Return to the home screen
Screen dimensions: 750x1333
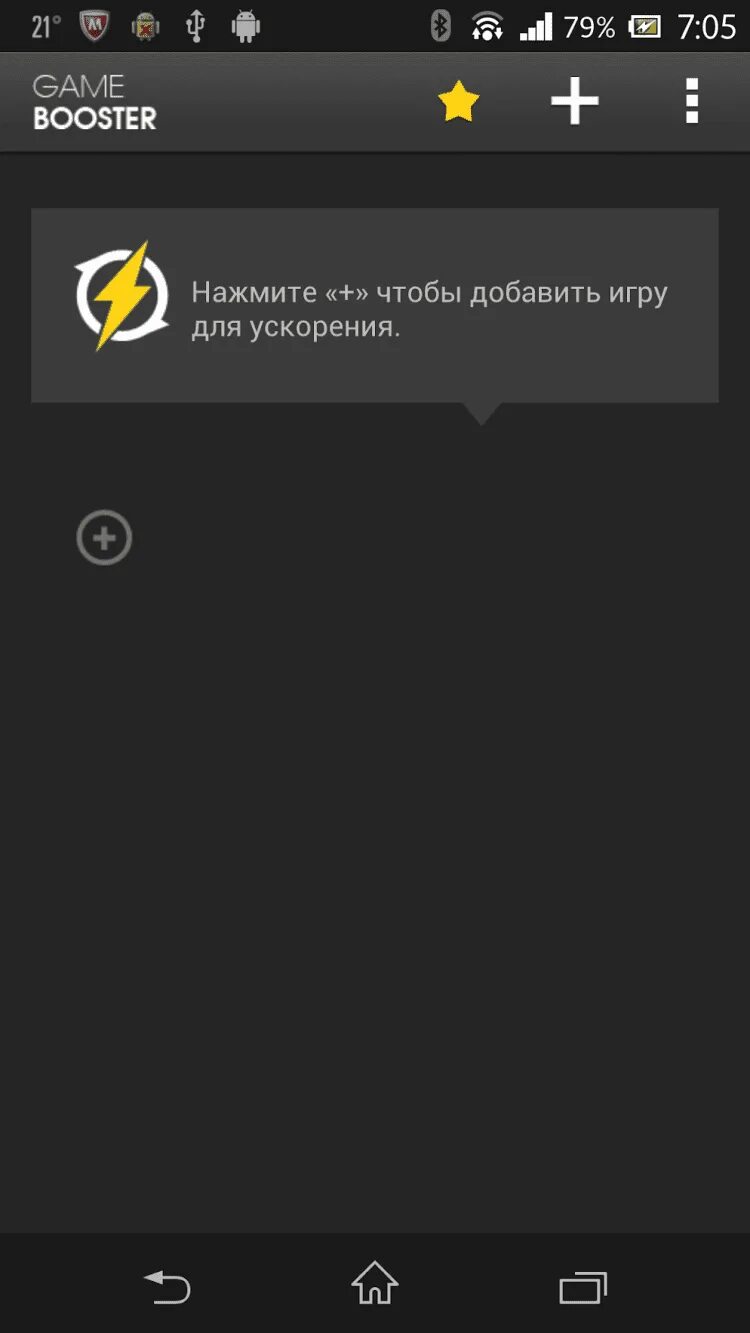375,1284
